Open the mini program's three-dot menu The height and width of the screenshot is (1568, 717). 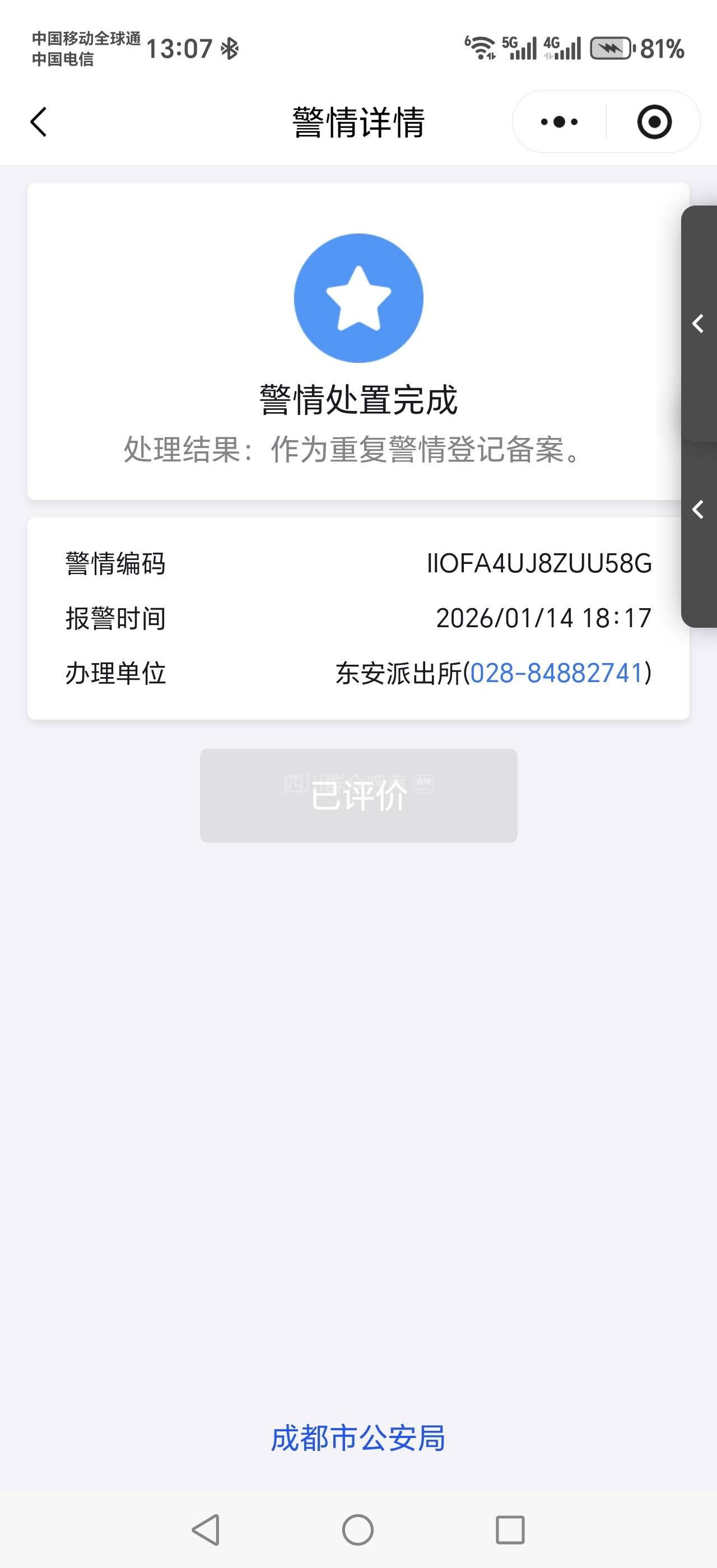tap(558, 122)
